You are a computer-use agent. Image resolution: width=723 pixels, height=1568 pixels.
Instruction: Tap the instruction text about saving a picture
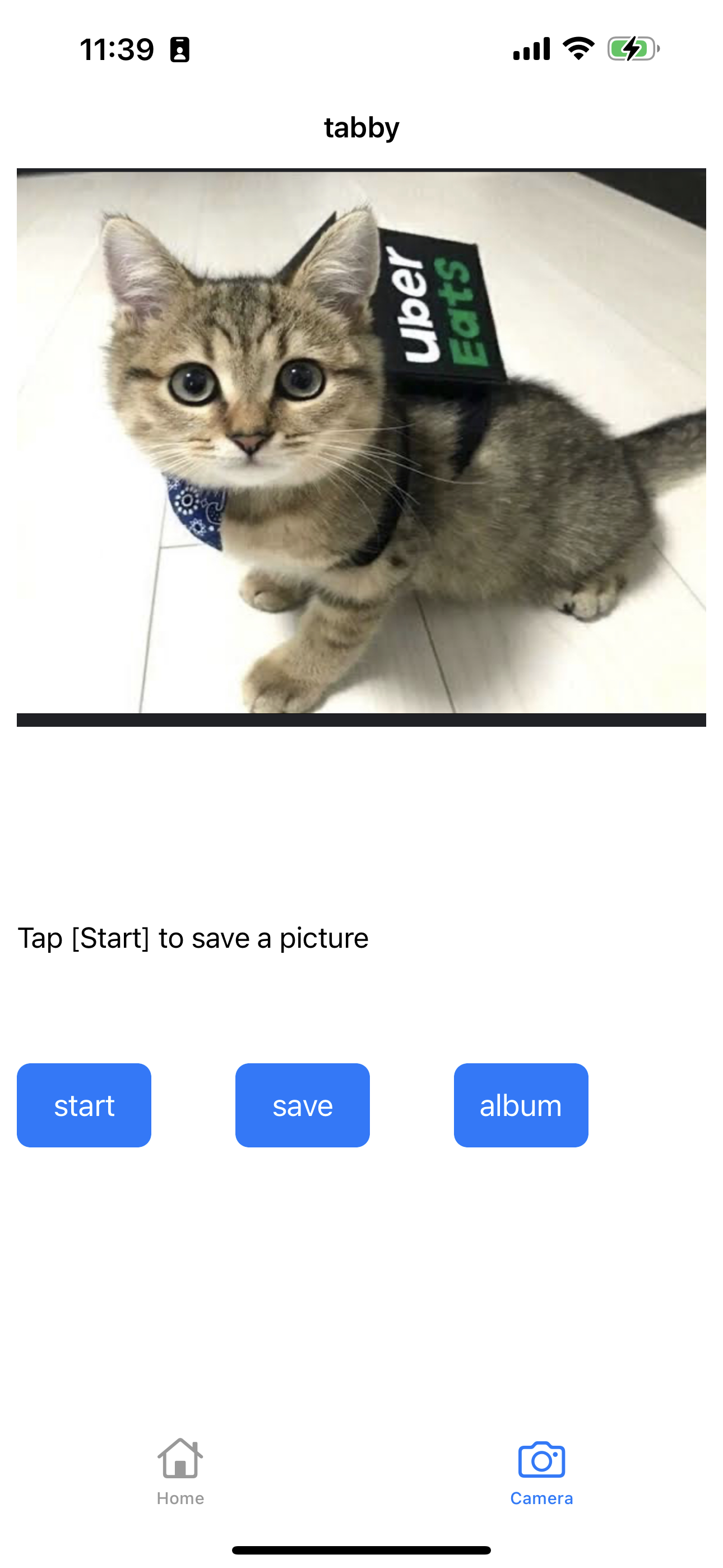tap(193, 938)
